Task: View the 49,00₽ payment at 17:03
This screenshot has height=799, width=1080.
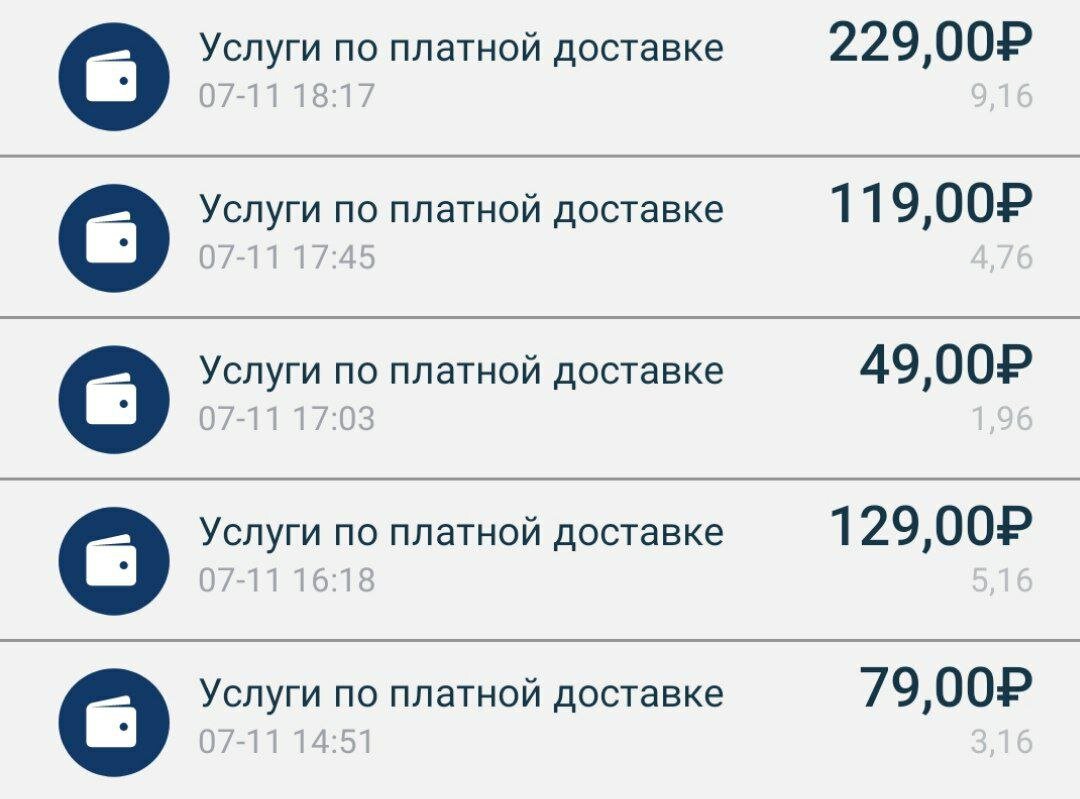Action: point(540,398)
